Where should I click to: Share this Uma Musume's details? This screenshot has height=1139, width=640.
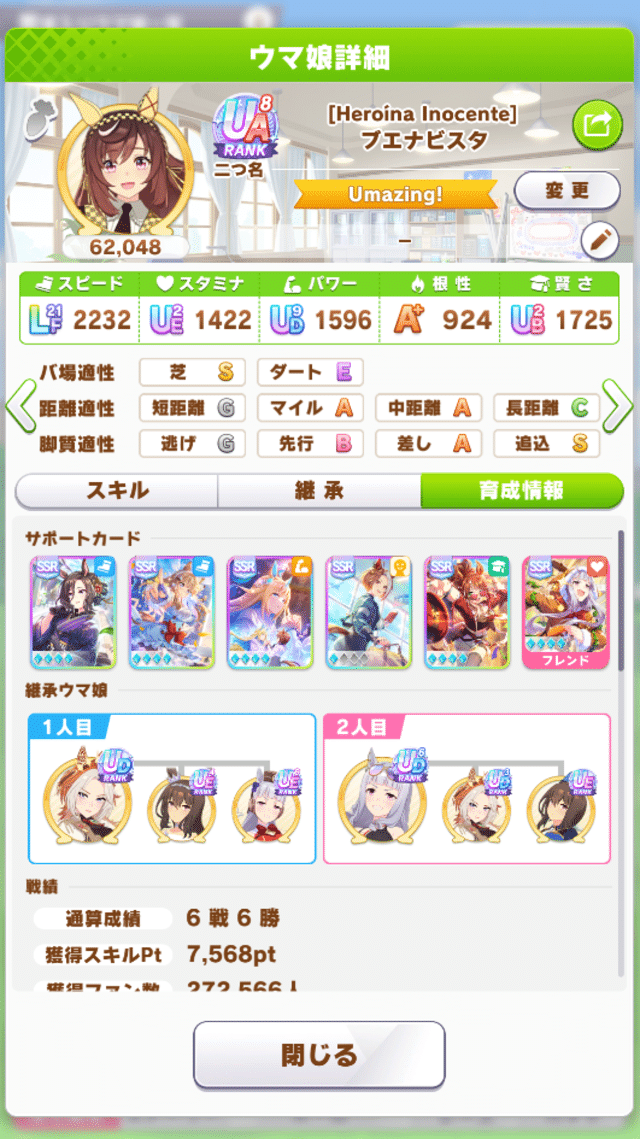click(x=597, y=126)
